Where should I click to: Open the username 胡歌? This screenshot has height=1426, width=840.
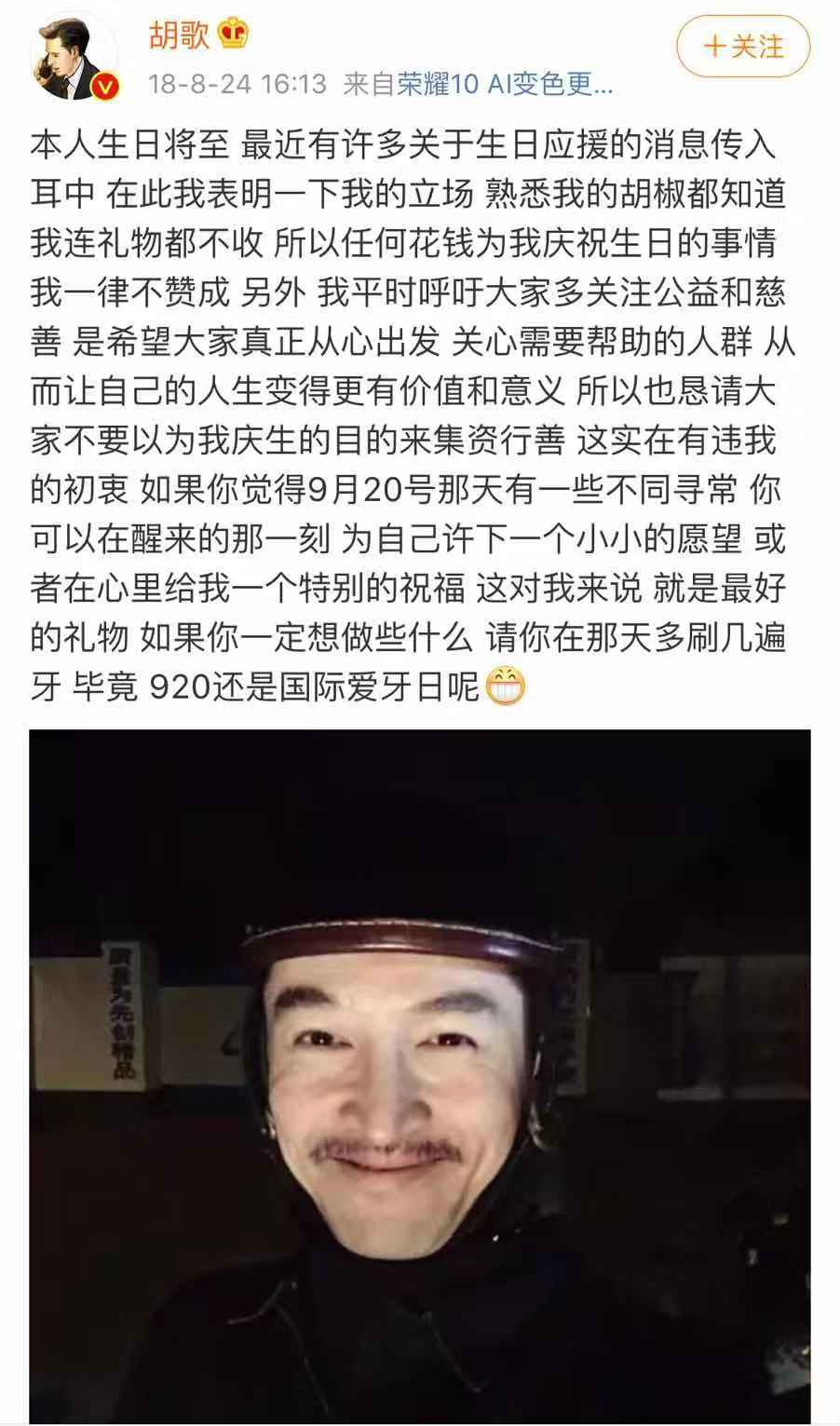point(179,35)
